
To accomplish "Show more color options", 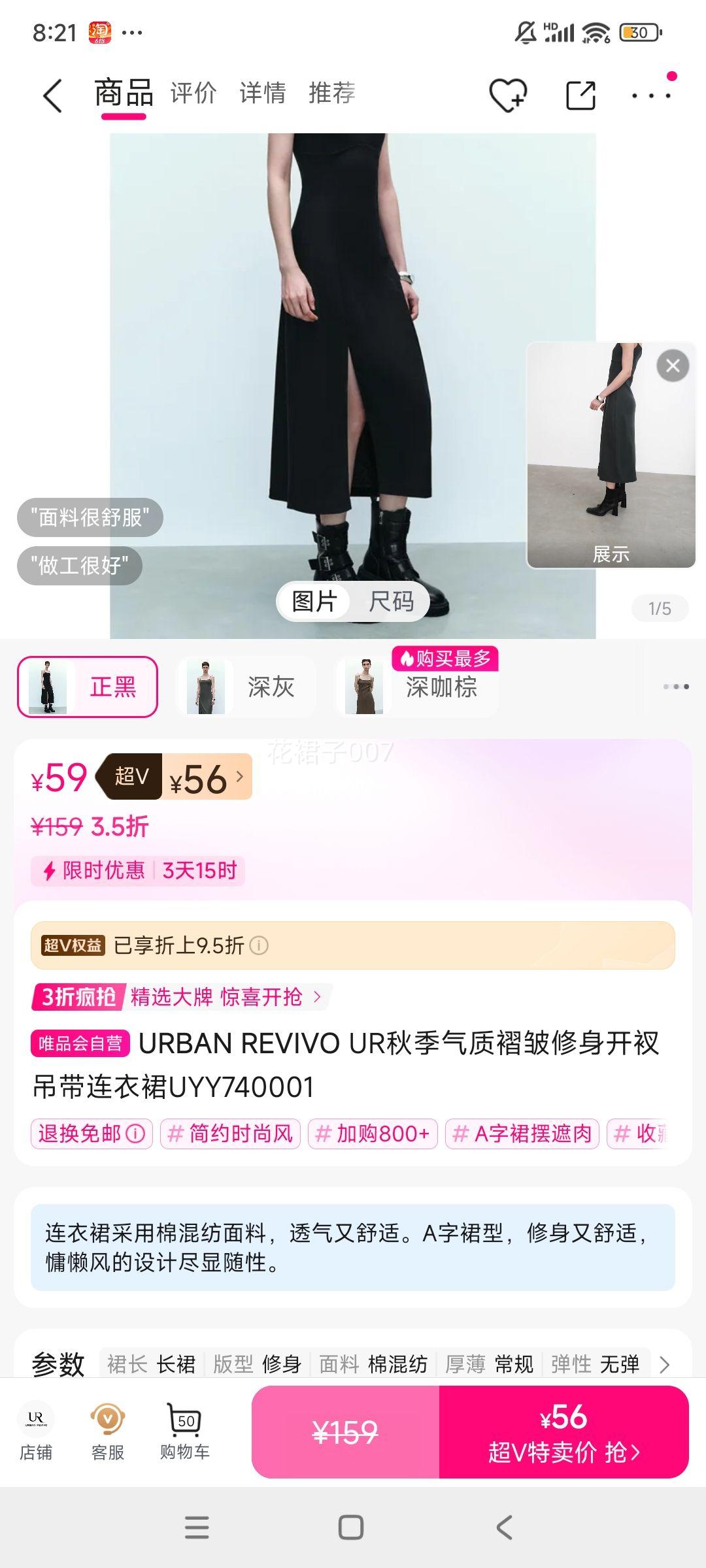I will [x=676, y=687].
